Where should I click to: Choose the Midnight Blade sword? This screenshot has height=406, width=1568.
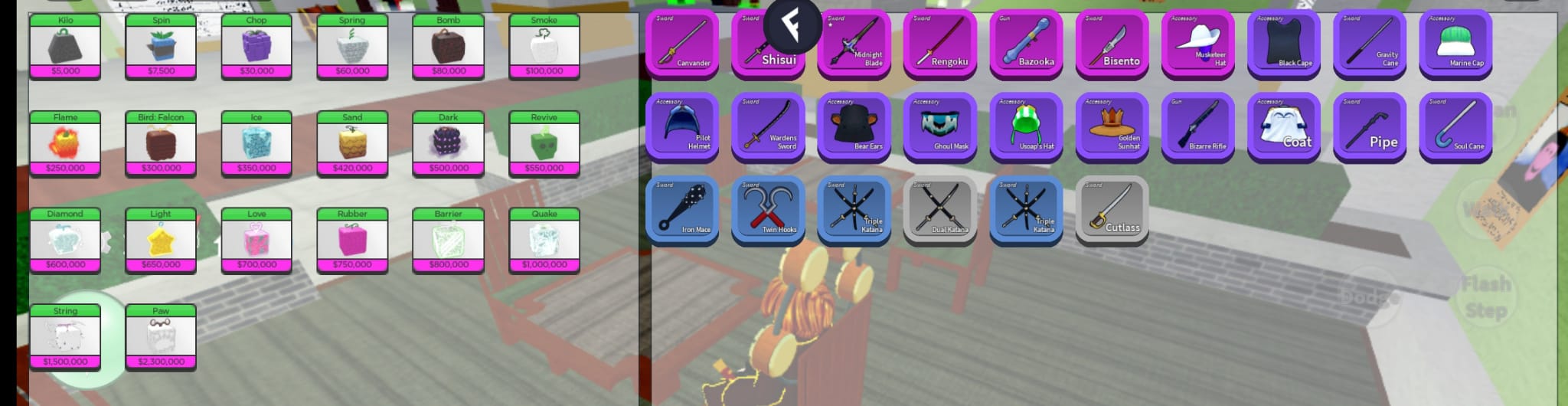click(x=854, y=44)
